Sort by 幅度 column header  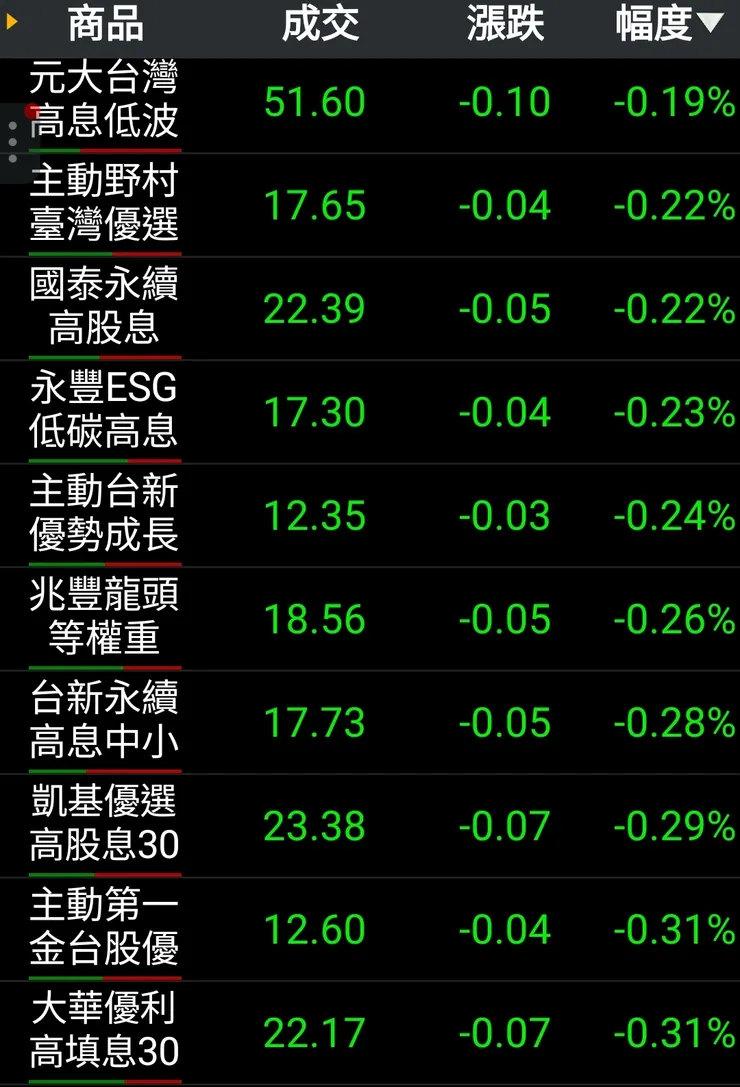click(668, 25)
